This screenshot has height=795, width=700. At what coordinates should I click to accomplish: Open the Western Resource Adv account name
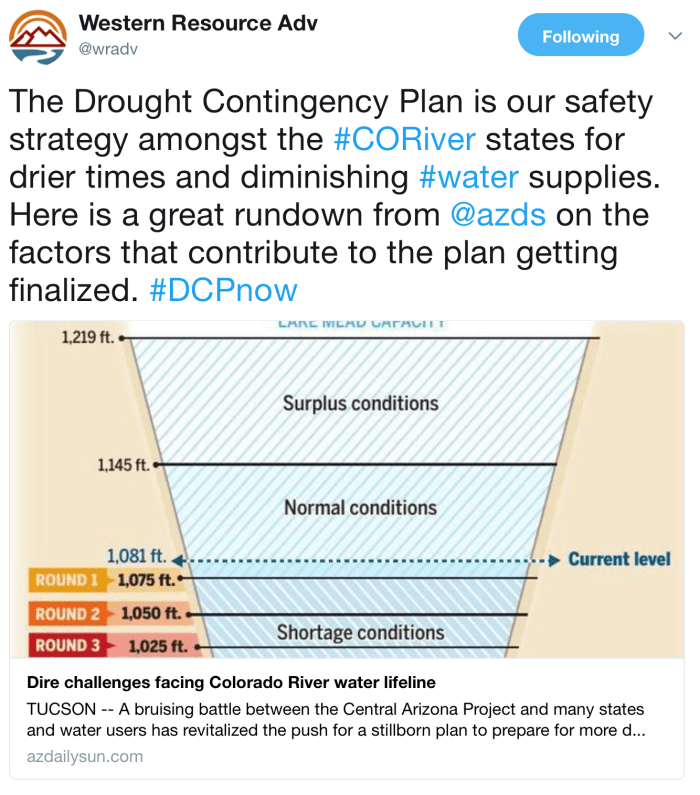tap(197, 22)
